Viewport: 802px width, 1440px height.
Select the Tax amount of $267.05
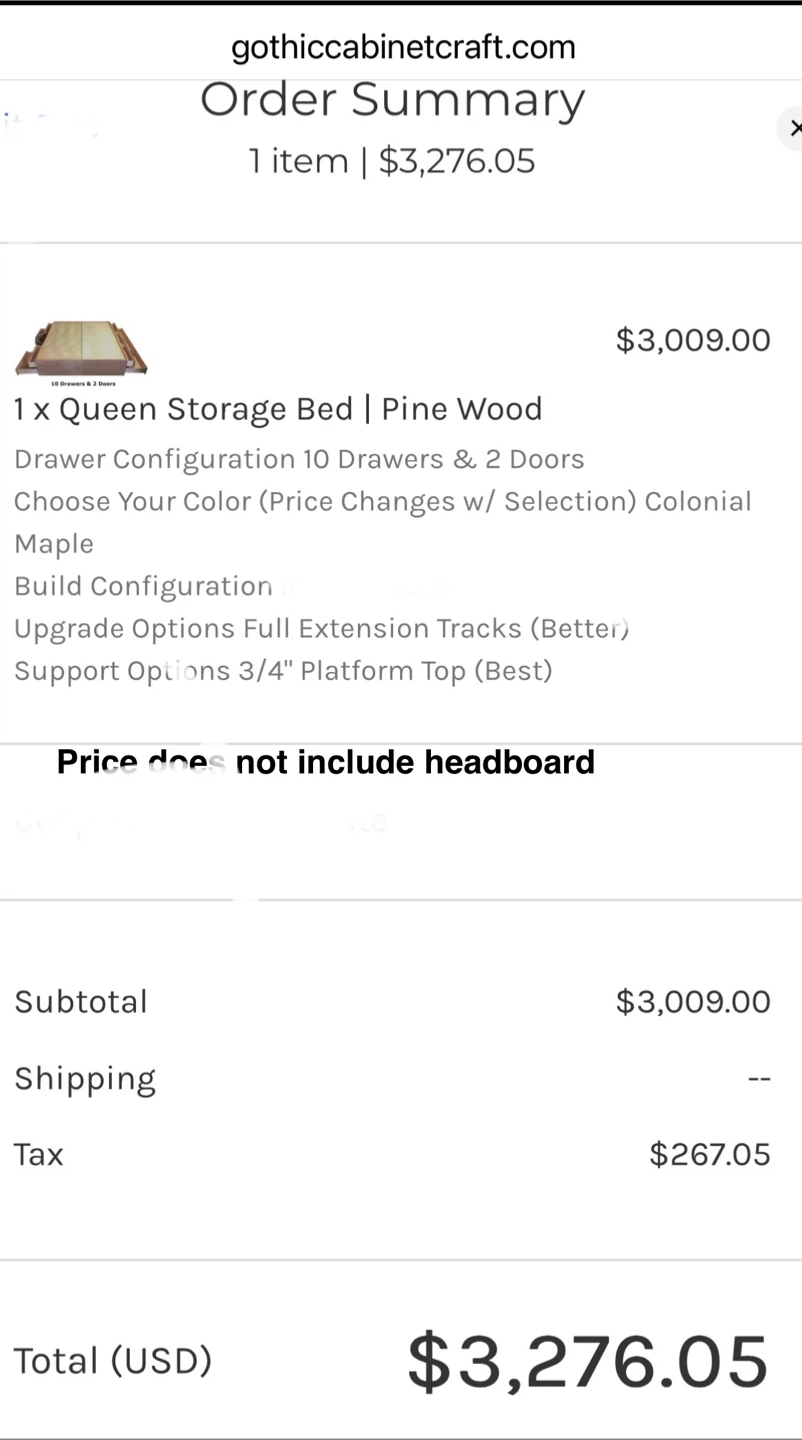709,1153
